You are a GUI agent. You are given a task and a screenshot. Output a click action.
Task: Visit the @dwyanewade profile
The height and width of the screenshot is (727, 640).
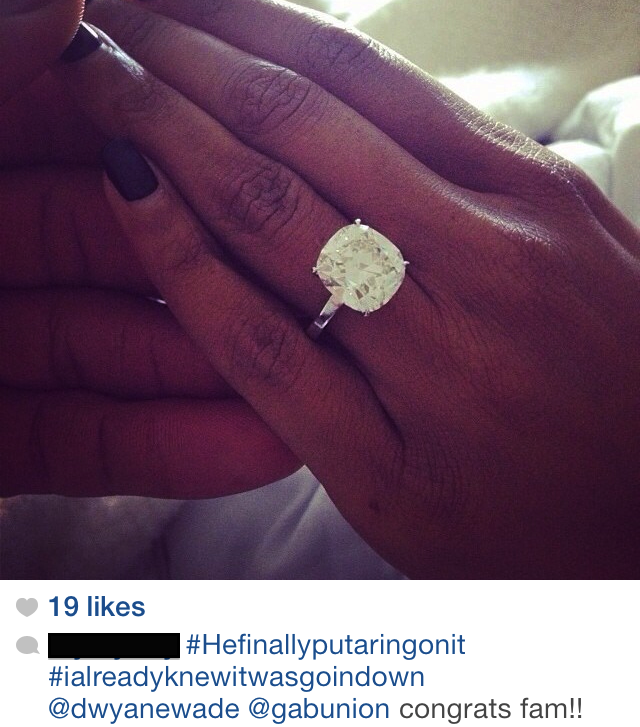tap(137, 709)
